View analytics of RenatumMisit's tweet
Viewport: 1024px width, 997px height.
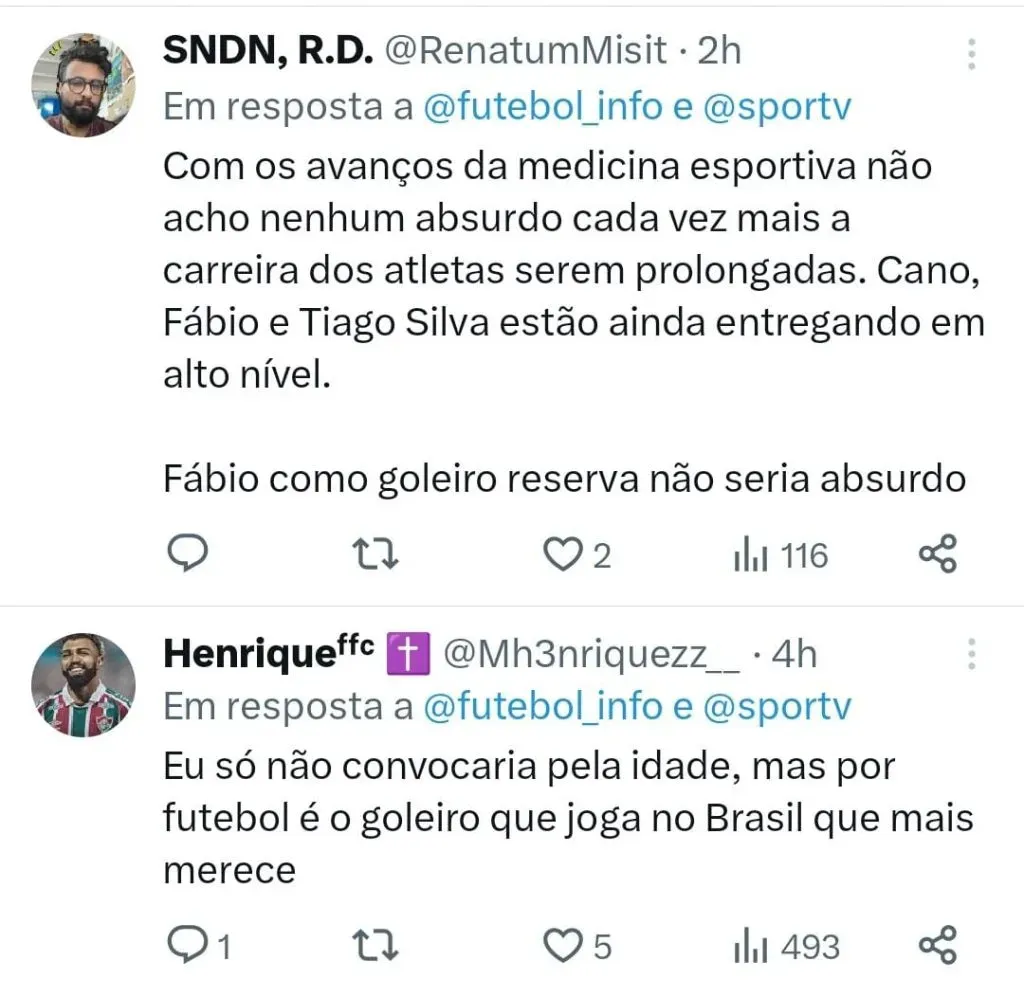[780, 555]
